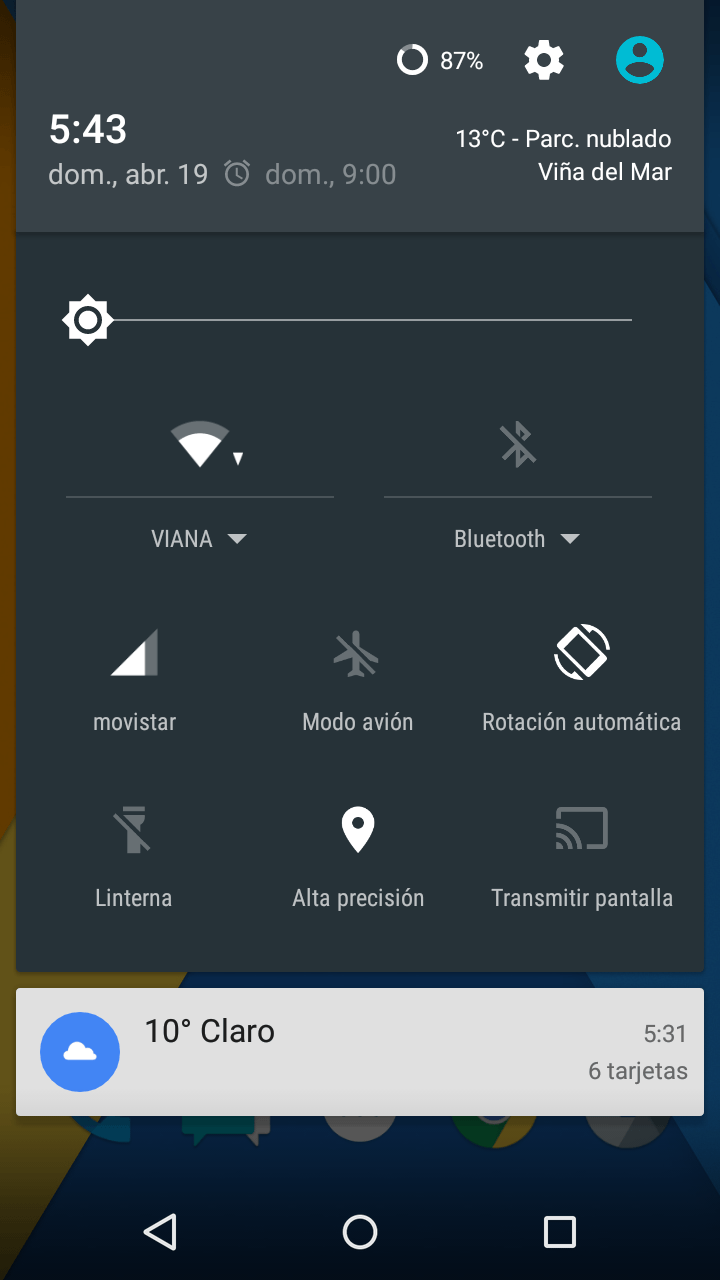Viewport: 720px width, 1280px height.
Task: Show recent apps
Action: pyautogui.click(x=559, y=1232)
